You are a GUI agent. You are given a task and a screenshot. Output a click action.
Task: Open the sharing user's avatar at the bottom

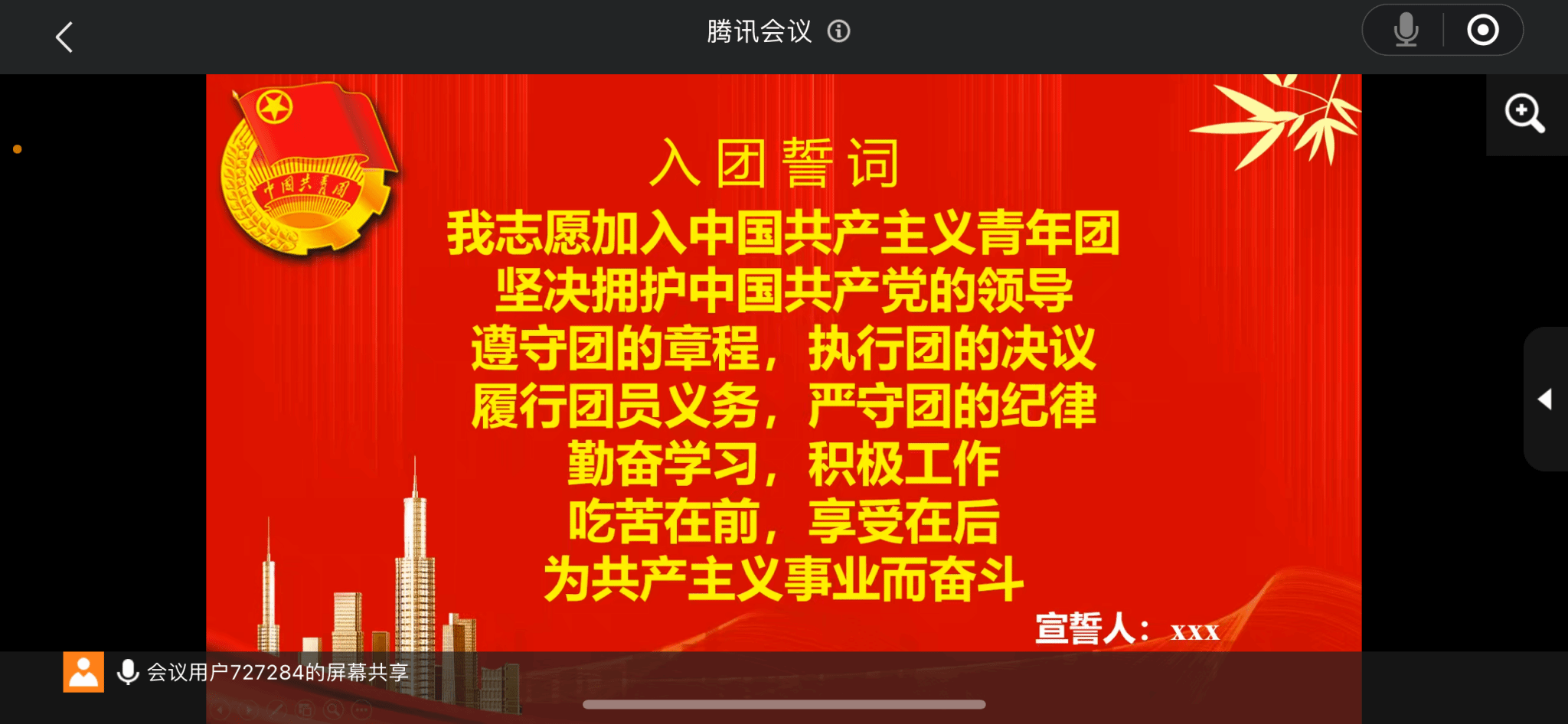coord(83,672)
